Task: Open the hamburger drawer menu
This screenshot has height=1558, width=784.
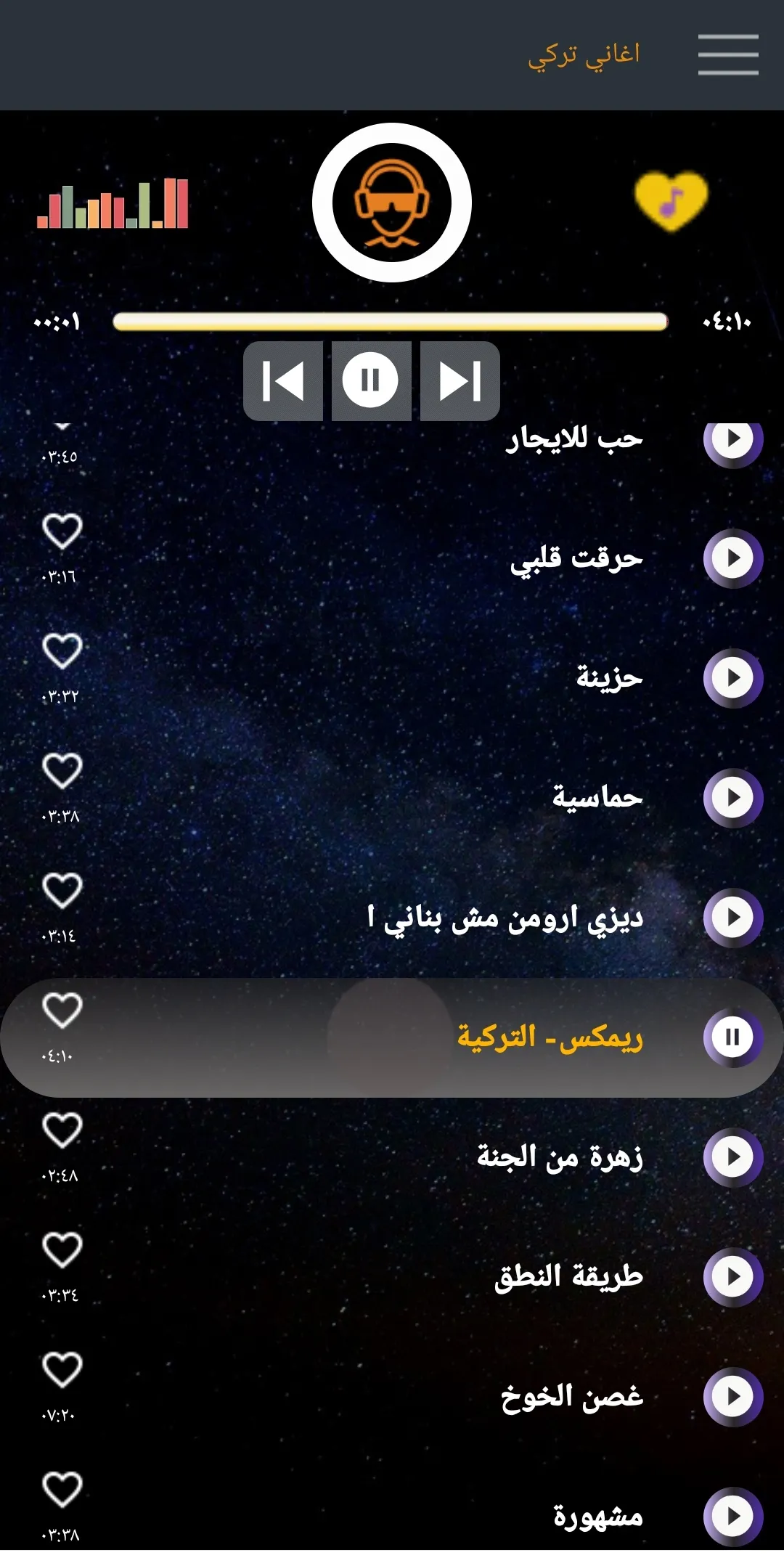Action: coord(728,54)
